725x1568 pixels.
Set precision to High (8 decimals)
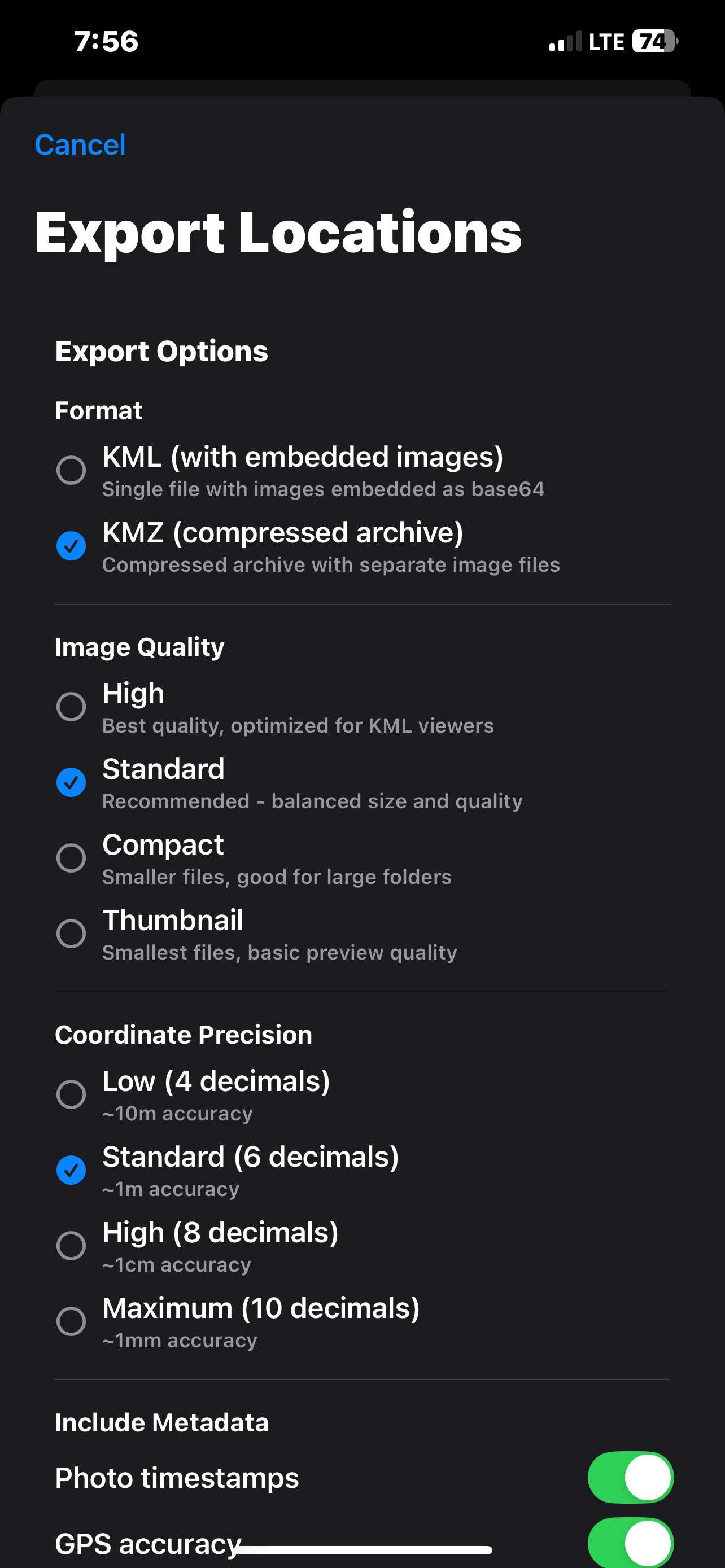pyautogui.click(x=71, y=1245)
